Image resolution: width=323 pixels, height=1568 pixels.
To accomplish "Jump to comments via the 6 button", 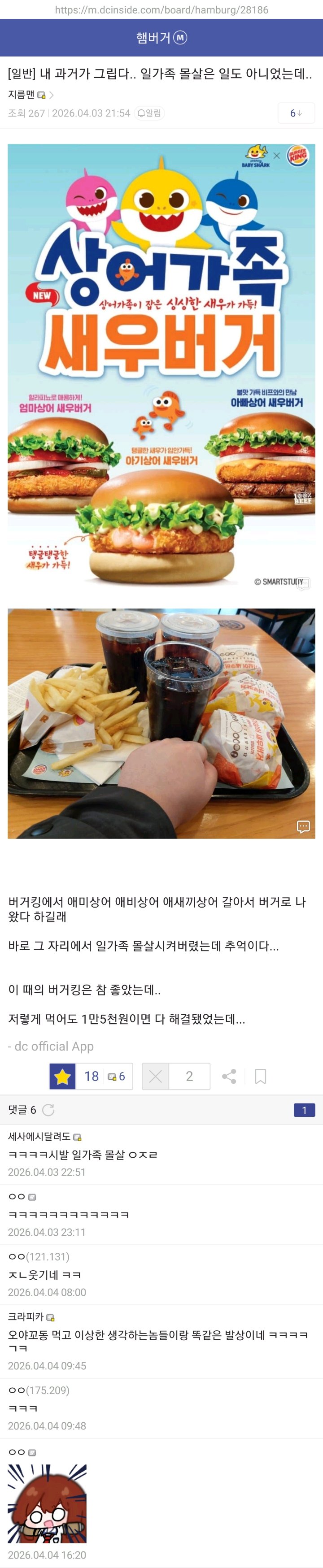I will [x=296, y=113].
